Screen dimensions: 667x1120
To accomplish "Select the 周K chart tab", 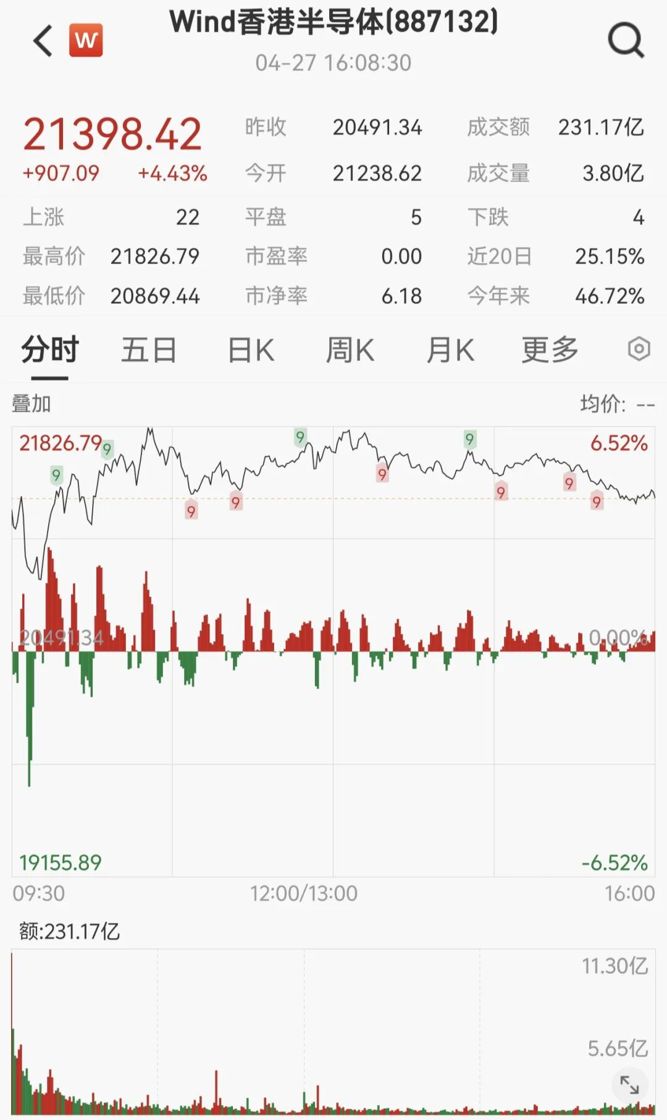I will pyautogui.click(x=350, y=349).
